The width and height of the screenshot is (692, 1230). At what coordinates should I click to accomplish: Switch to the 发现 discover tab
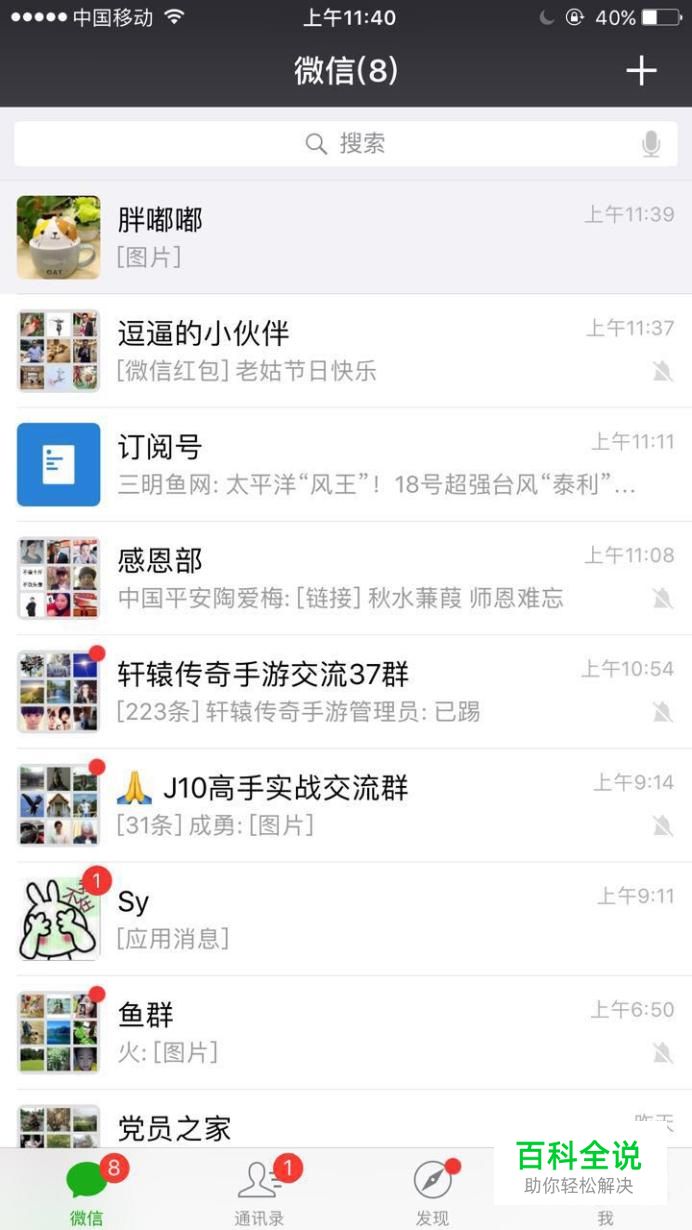(432, 1192)
